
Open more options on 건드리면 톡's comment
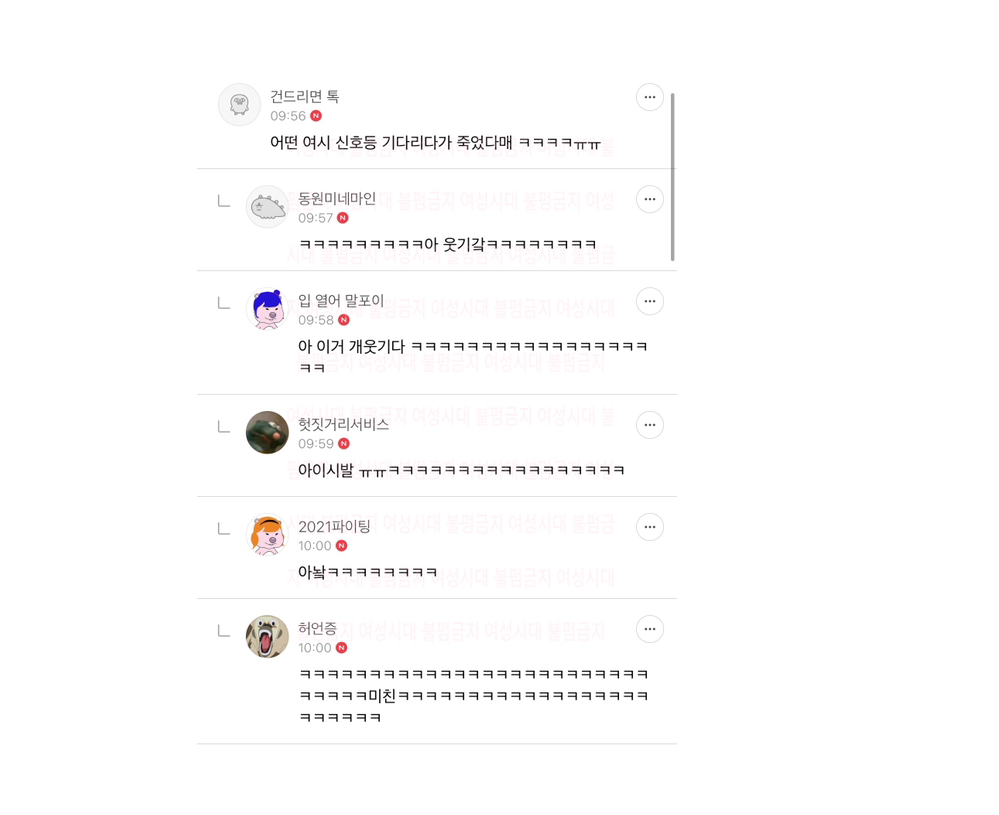pyautogui.click(x=649, y=97)
